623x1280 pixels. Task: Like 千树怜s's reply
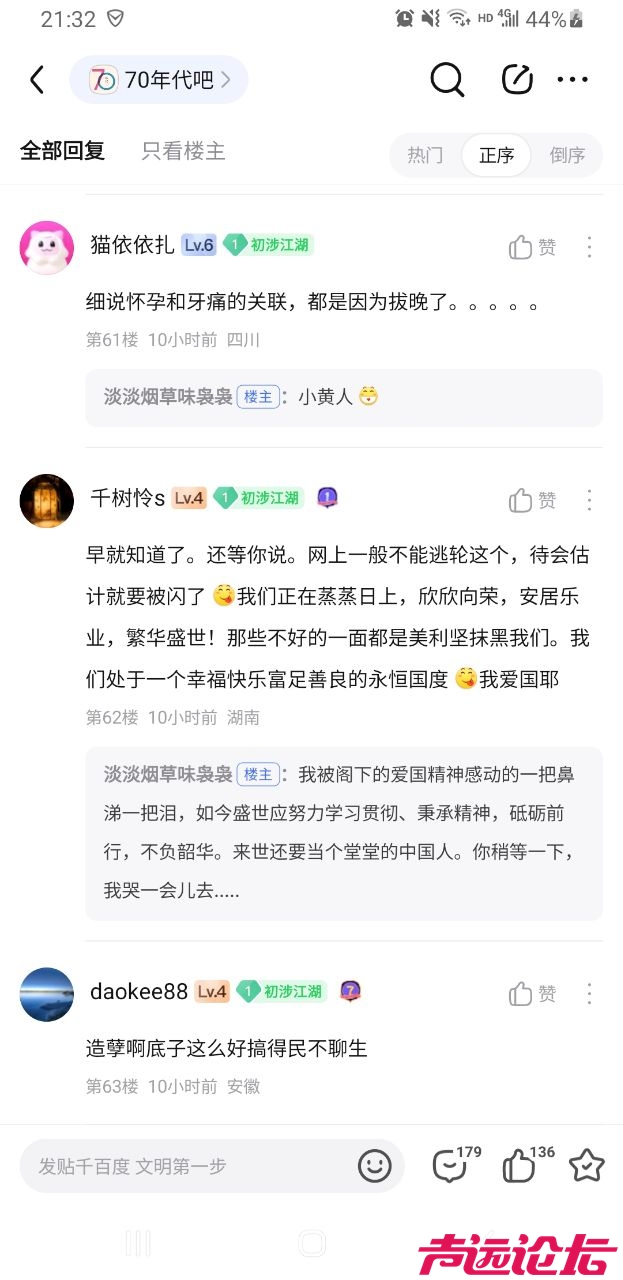(532, 500)
